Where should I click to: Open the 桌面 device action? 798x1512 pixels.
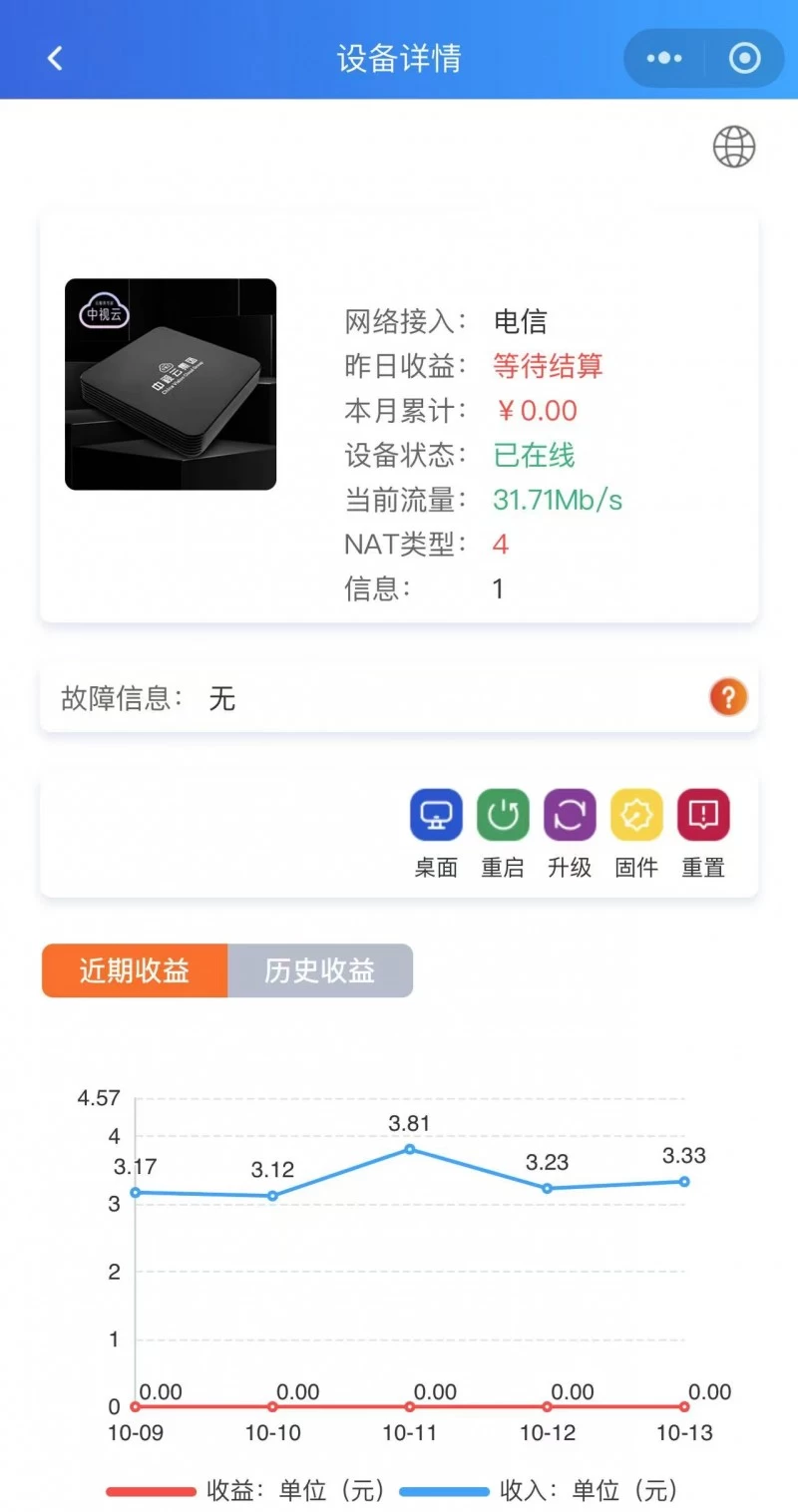point(436,815)
